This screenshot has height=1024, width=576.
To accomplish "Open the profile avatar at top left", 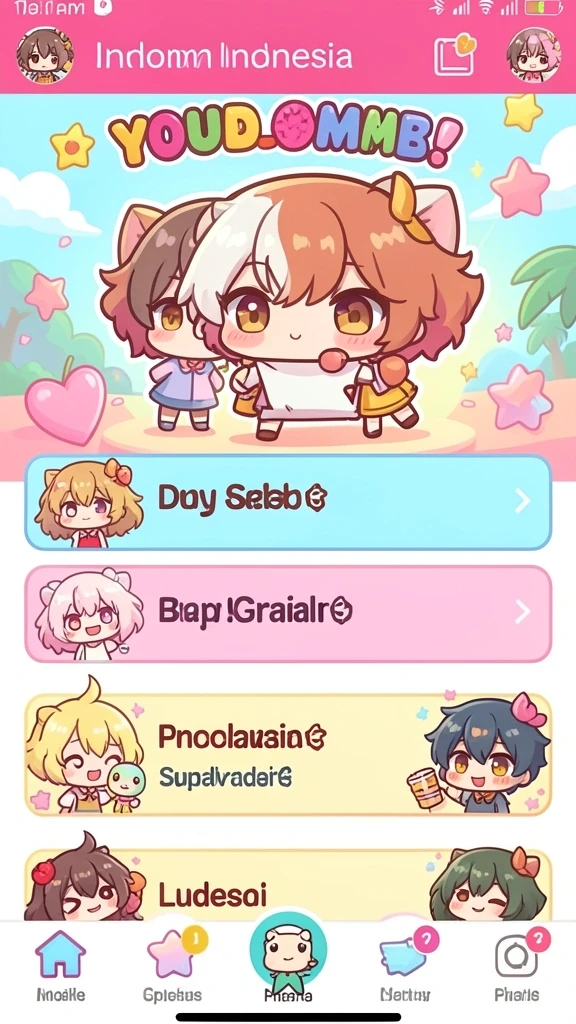I will 44,56.
